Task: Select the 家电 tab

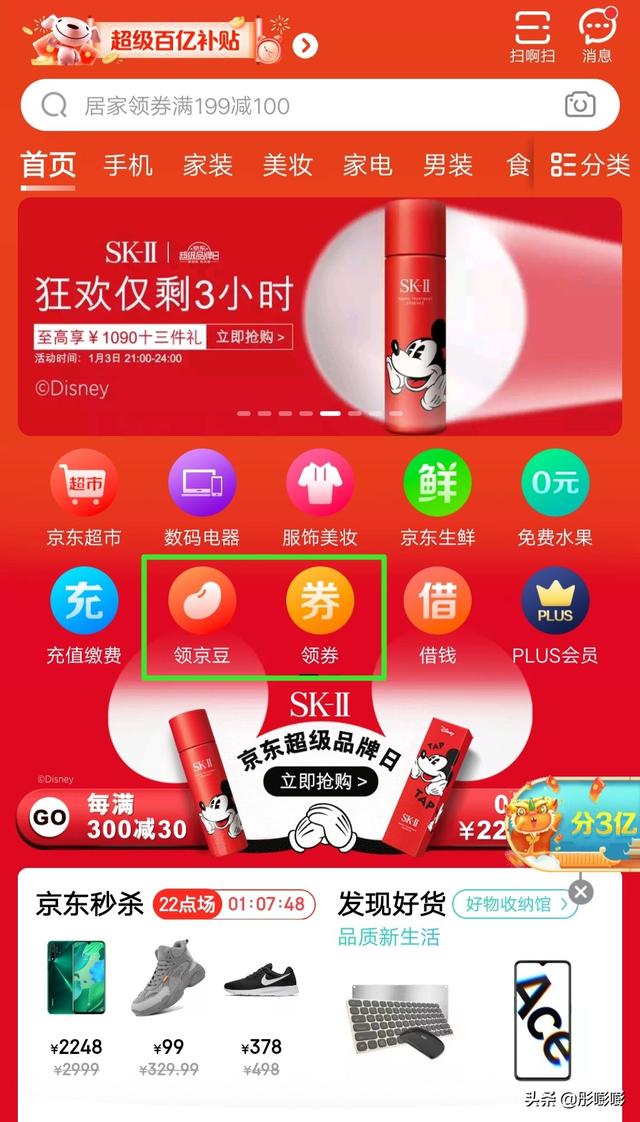Action: point(367,165)
